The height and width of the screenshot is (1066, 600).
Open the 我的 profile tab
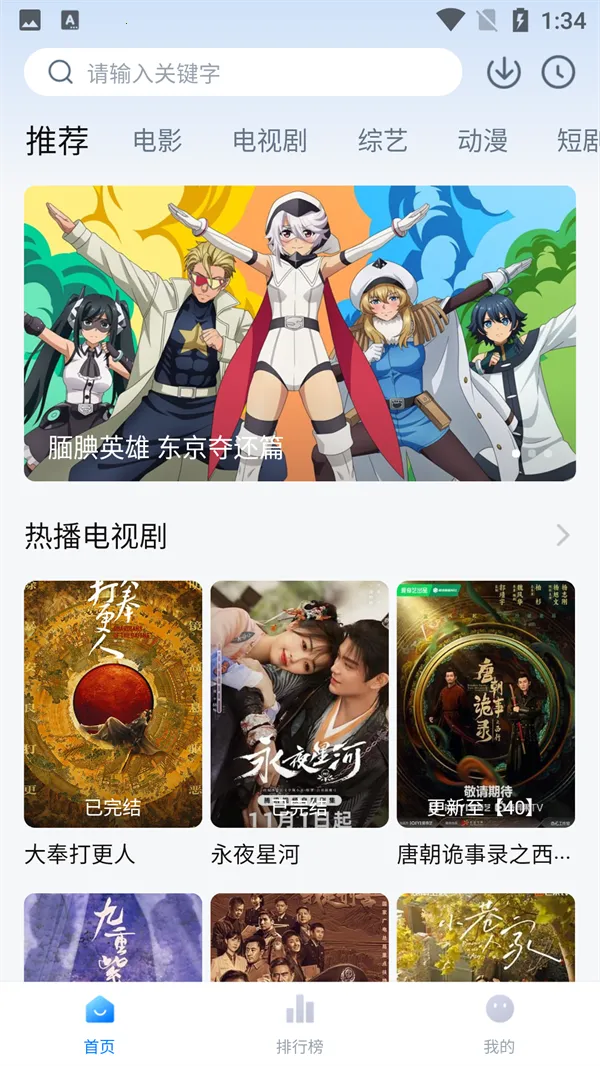[499, 1024]
